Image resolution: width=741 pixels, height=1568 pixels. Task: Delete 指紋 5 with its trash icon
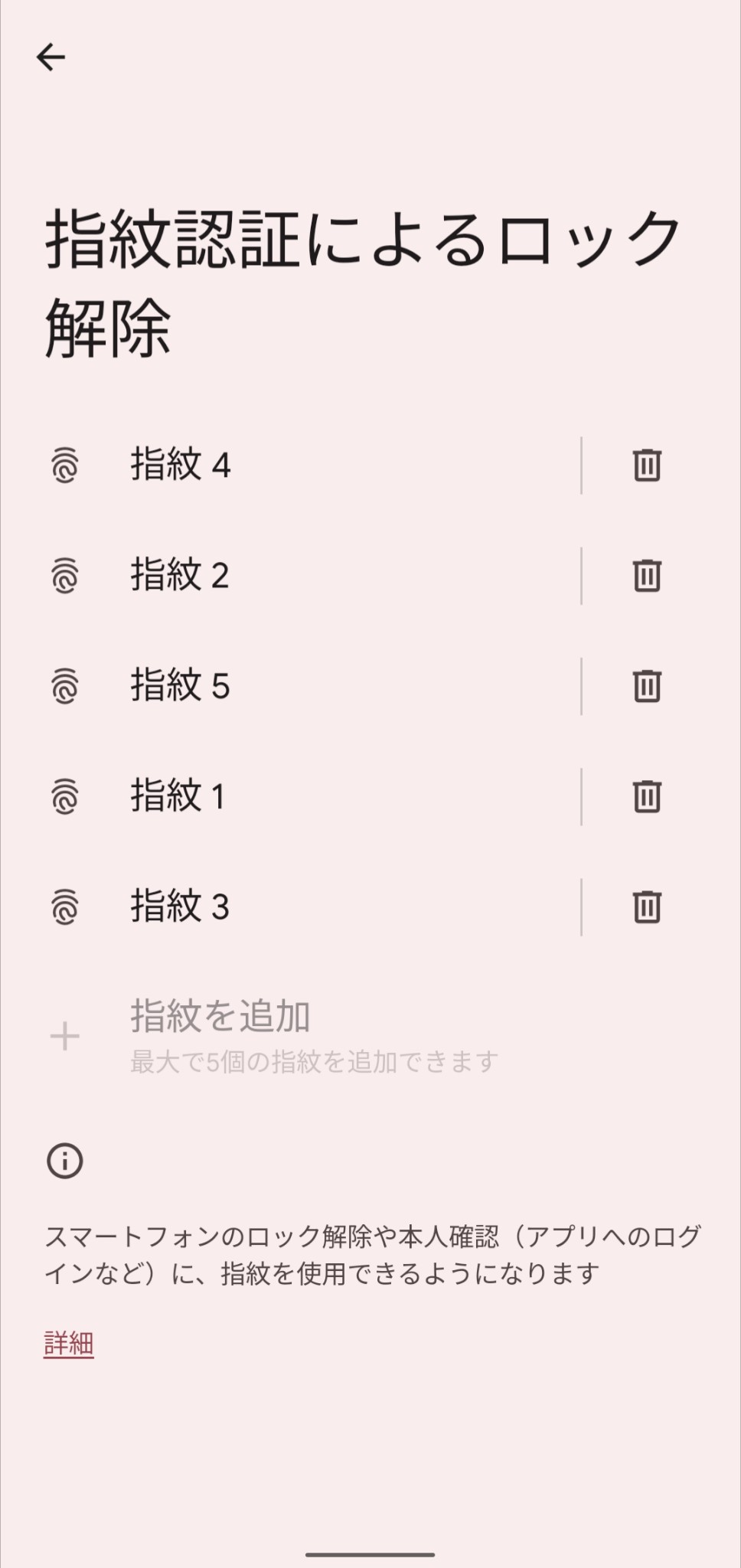tap(647, 686)
